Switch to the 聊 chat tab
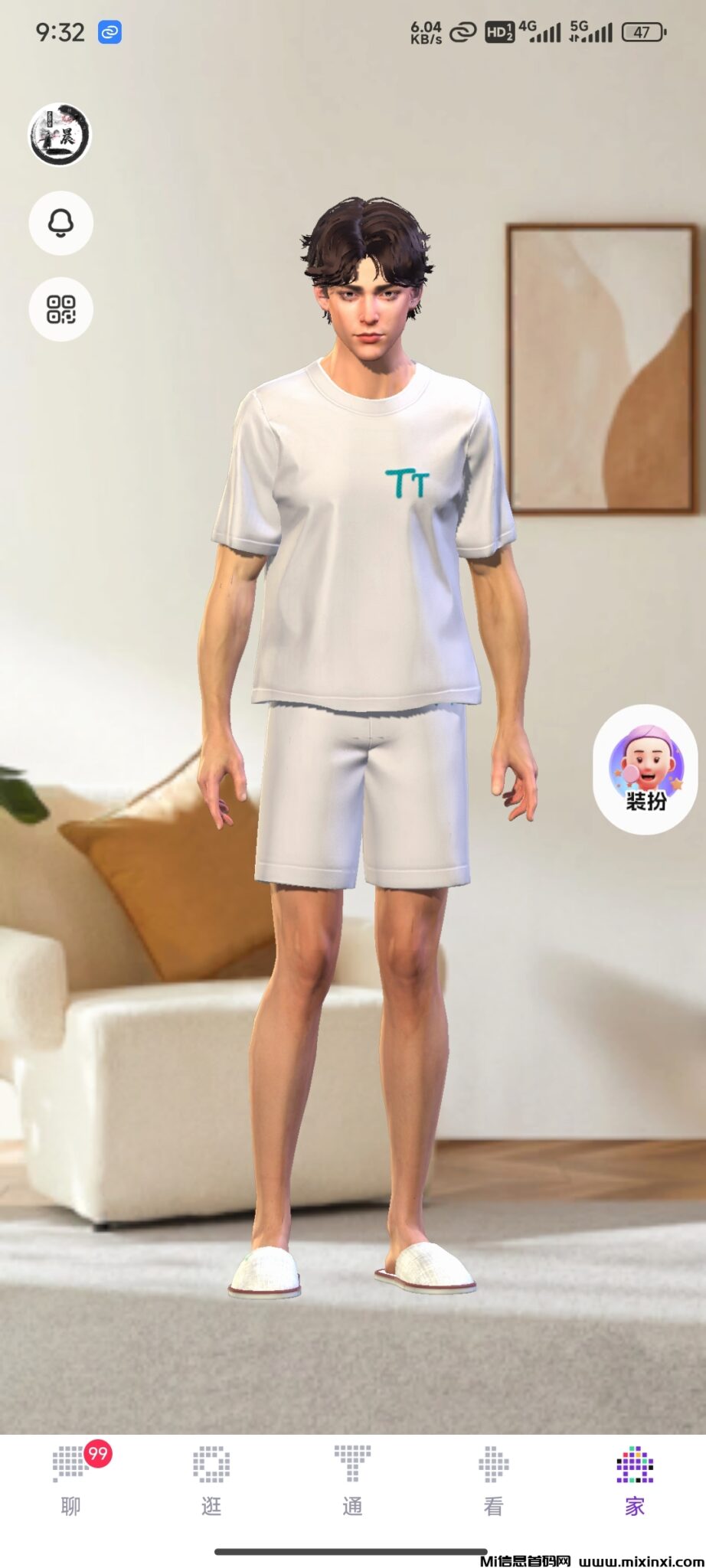Image resolution: width=706 pixels, height=1568 pixels. click(70, 1479)
